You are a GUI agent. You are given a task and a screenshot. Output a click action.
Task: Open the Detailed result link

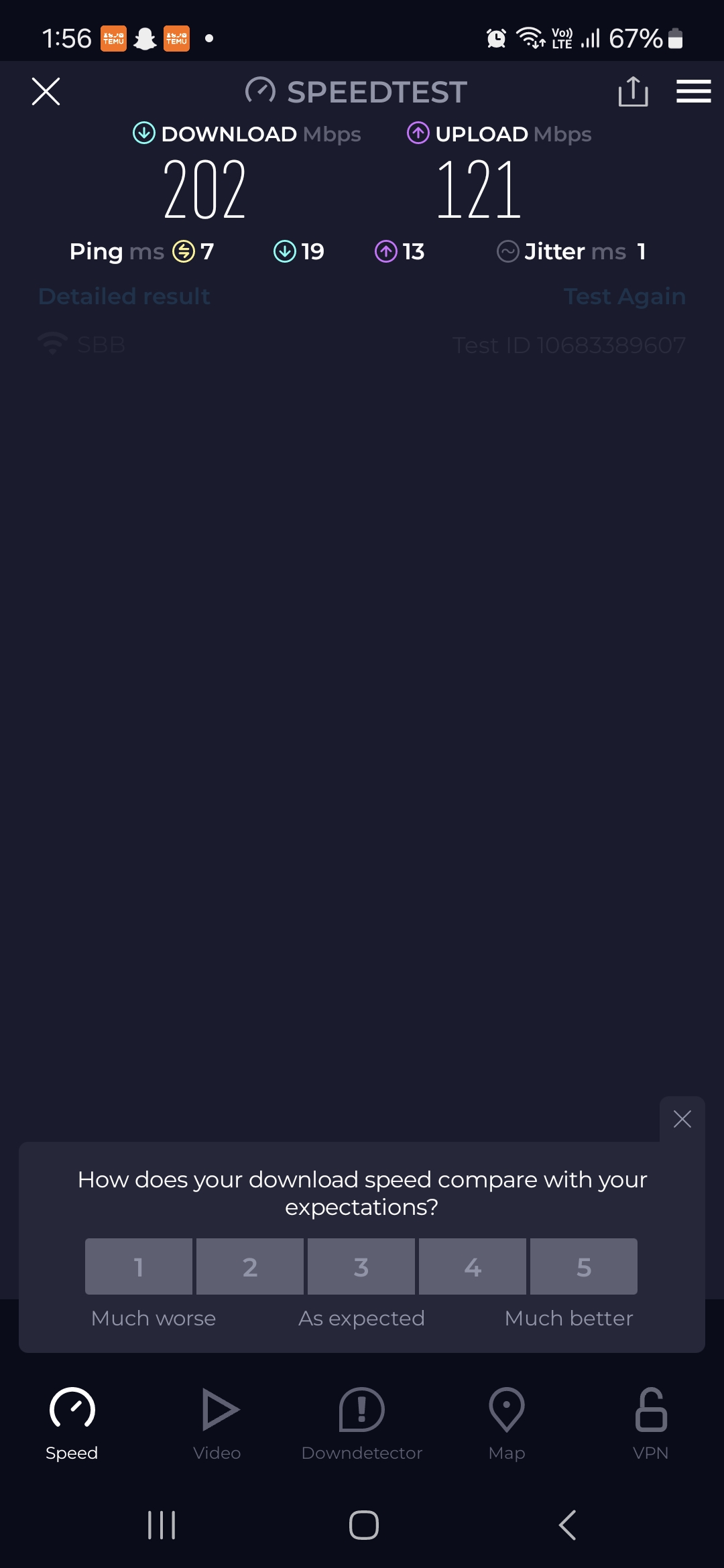point(124,296)
